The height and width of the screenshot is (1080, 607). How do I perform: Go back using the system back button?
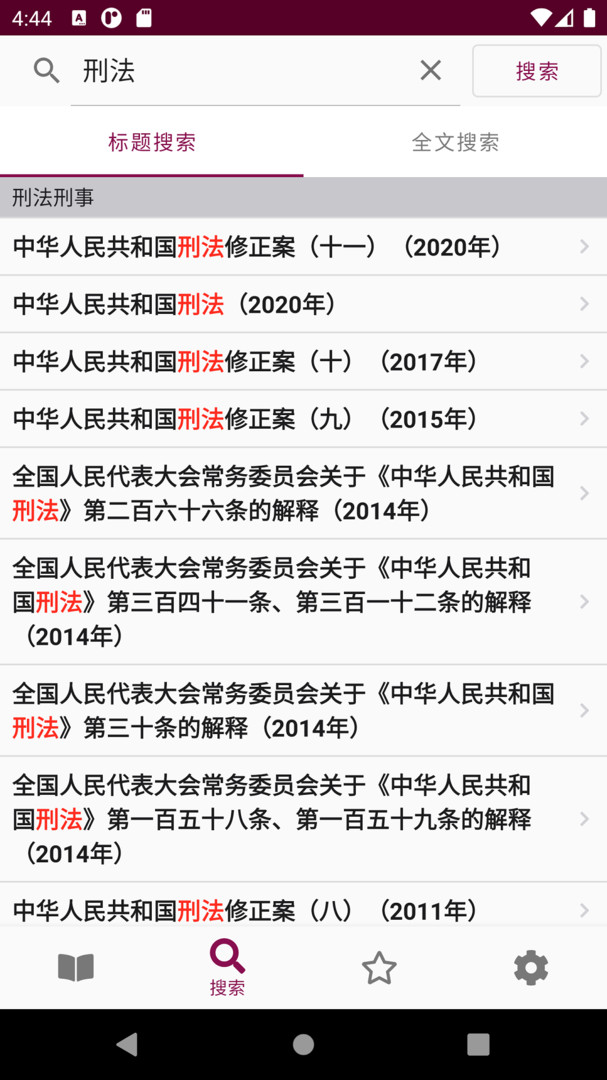127,1045
